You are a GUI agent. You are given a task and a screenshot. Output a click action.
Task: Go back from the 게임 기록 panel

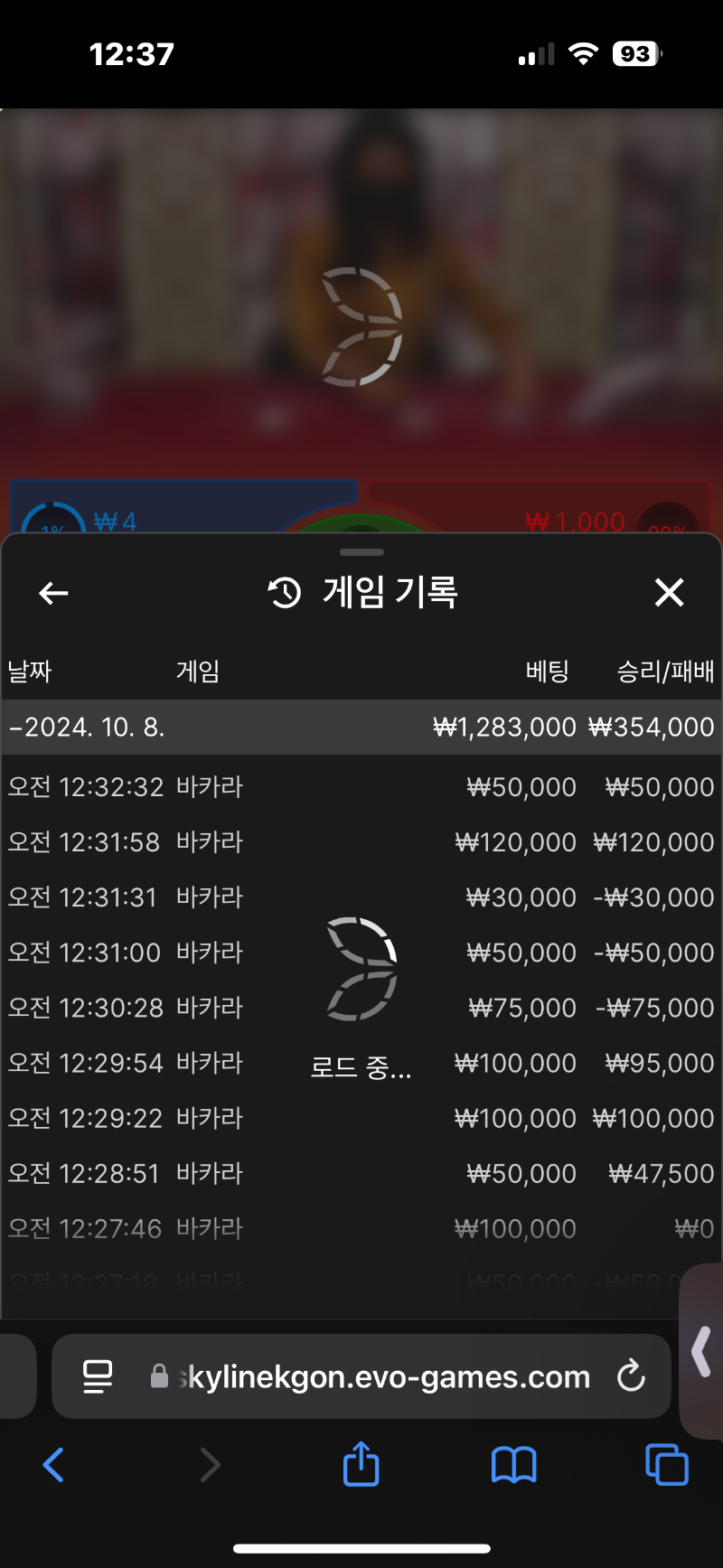54,593
